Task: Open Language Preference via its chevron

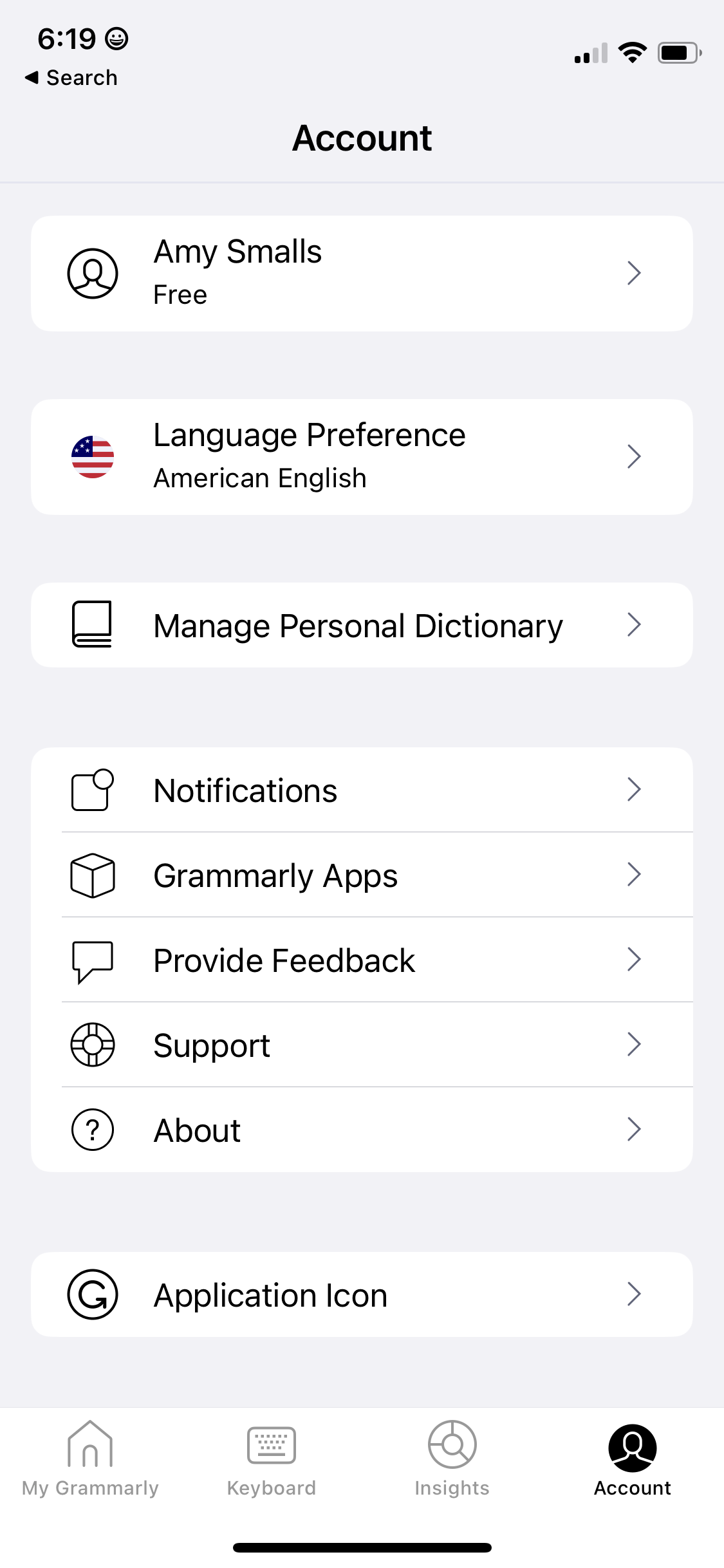Action: tap(634, 456)
